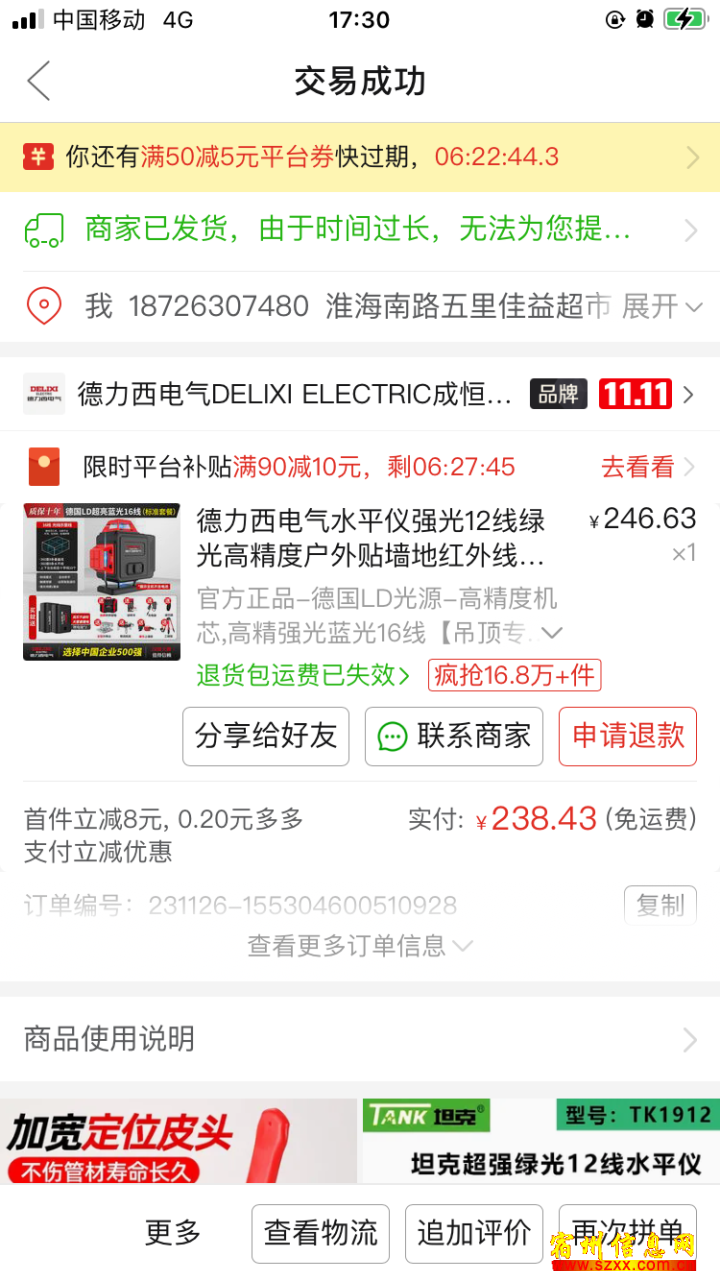Open the 更多 options at the bottom
This screenshot has height=1281, width=720.
(173, 1233)
